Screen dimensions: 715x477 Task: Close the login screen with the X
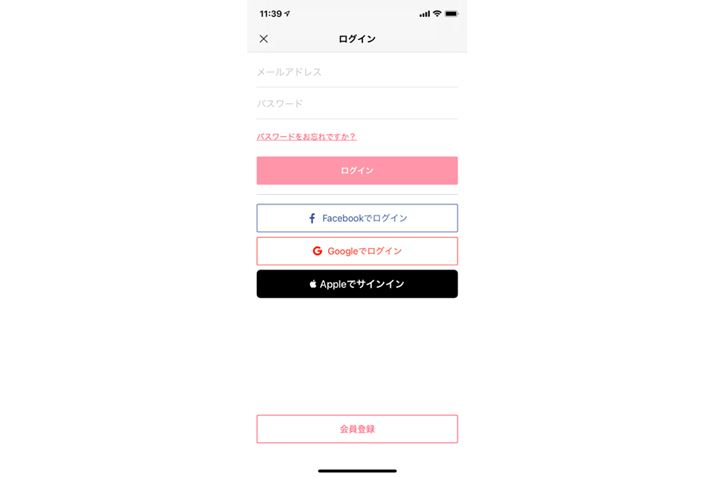pyautogui.click(x=264, y=39)
